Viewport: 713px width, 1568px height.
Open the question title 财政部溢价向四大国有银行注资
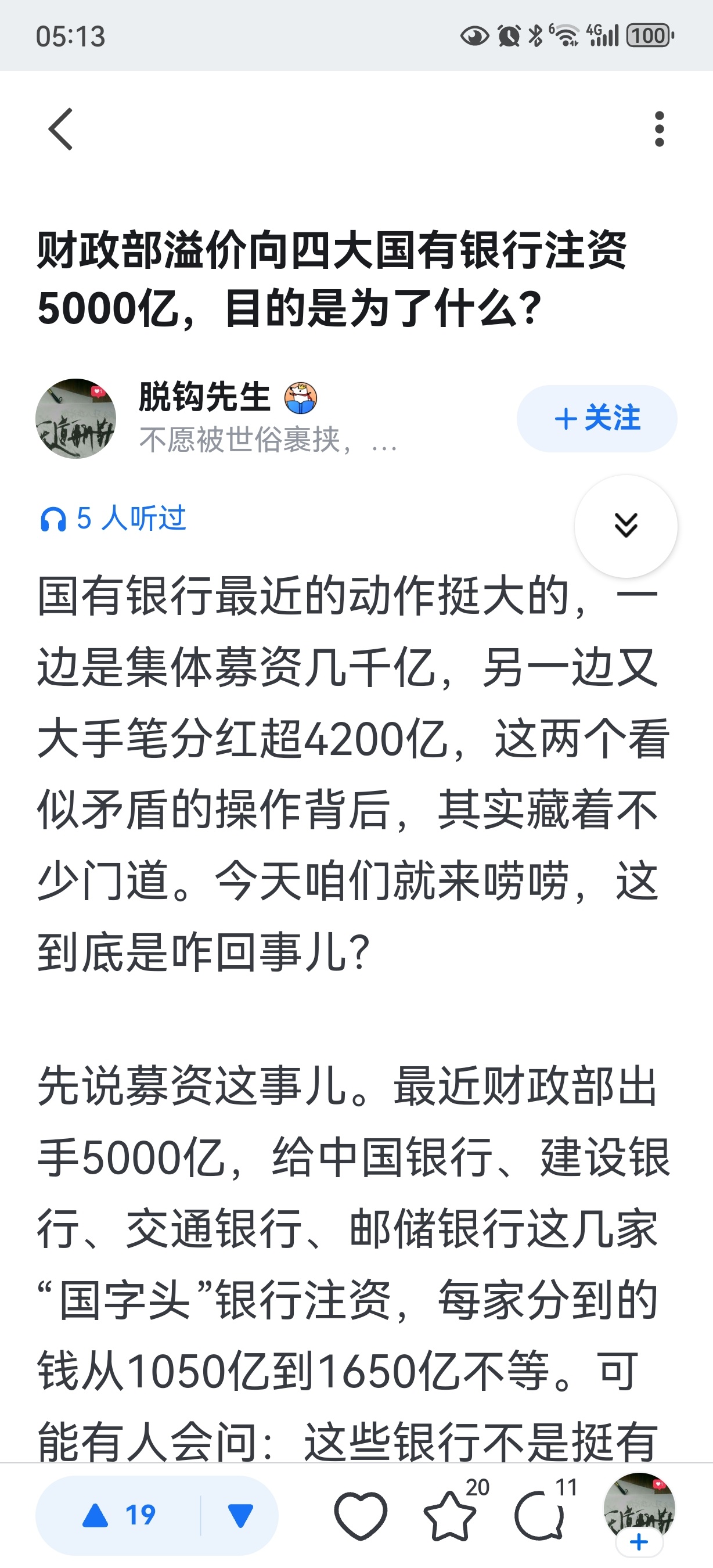pyautogui.click(x=332, y=279)
